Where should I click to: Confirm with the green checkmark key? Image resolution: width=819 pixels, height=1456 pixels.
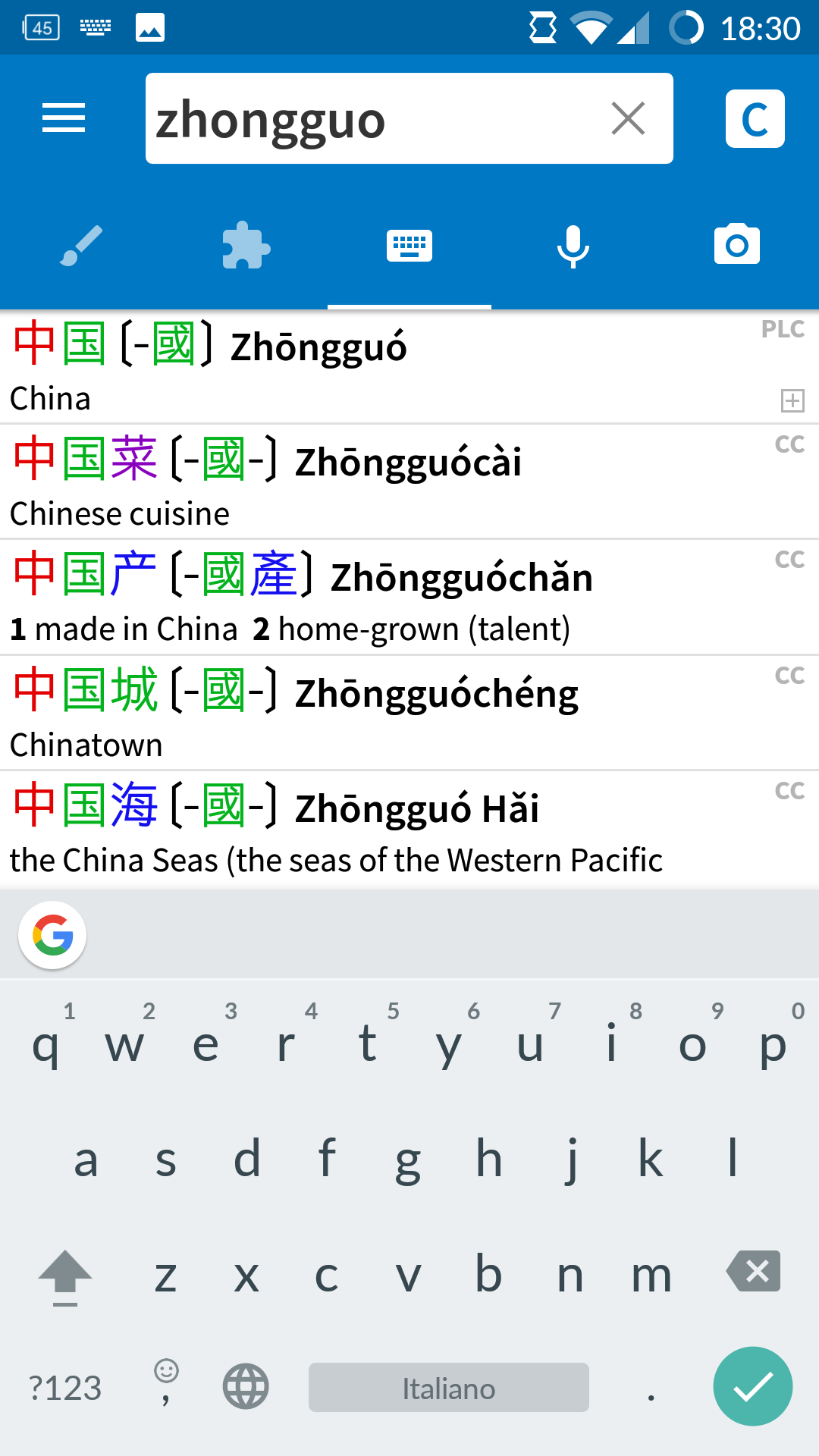click(752, 1386)
